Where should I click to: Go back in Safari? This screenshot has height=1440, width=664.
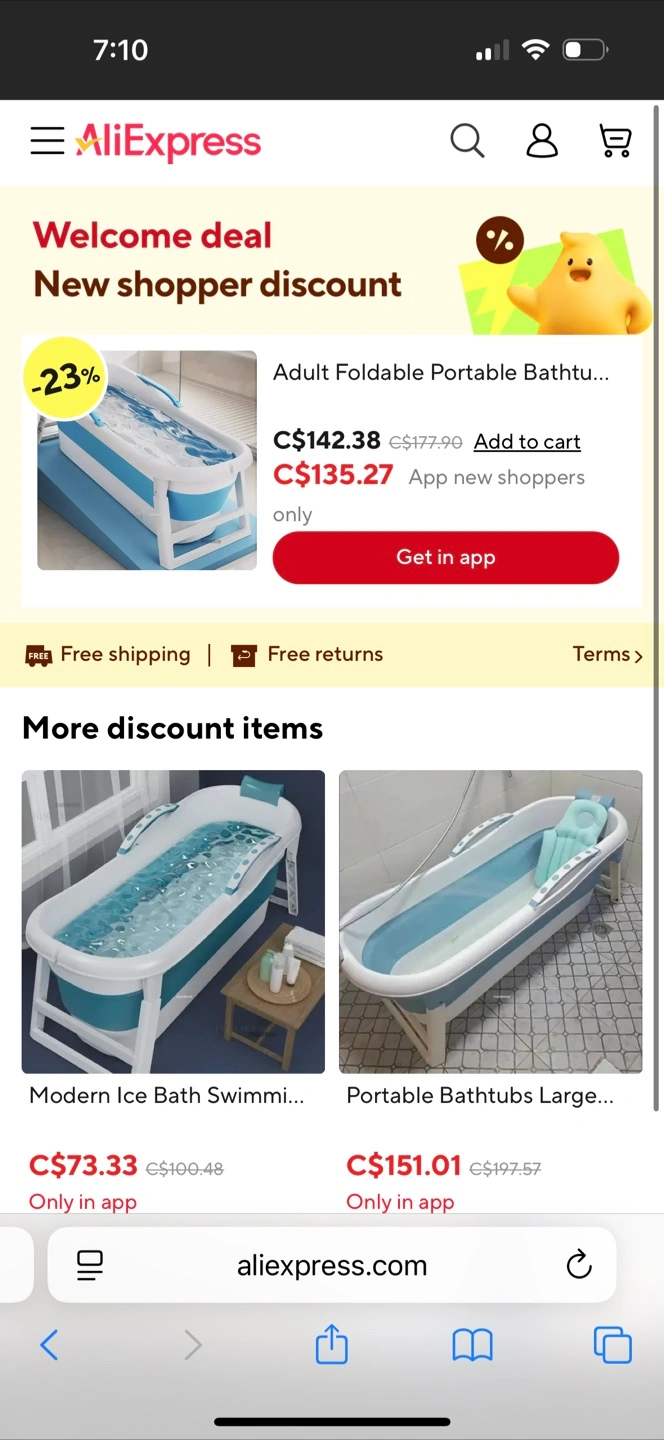pyautogui.click(x=49, y=1345)
